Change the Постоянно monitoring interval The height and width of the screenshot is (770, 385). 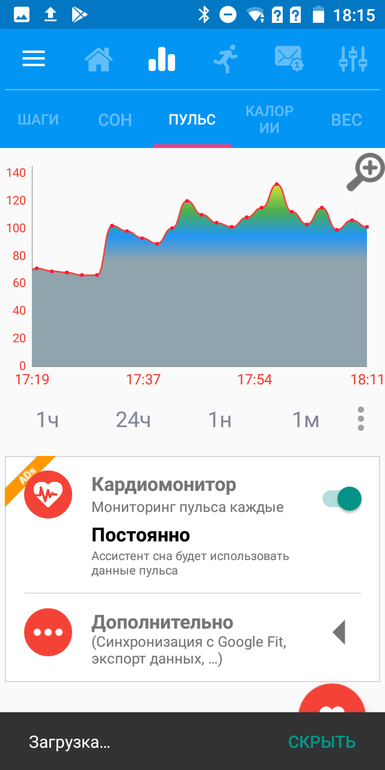click(x=140, y=535)
